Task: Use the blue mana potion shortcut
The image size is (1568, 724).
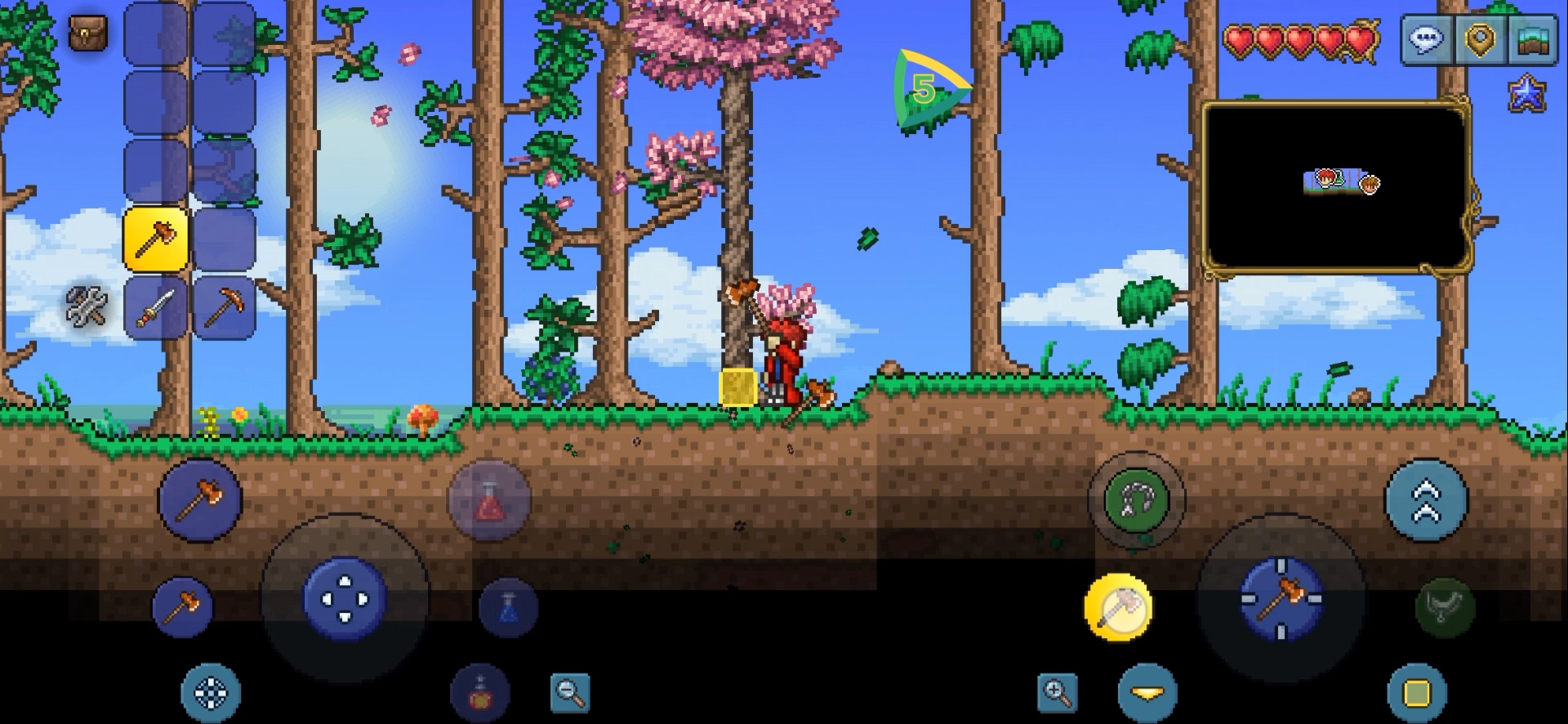Action: [x=508, y=607]
